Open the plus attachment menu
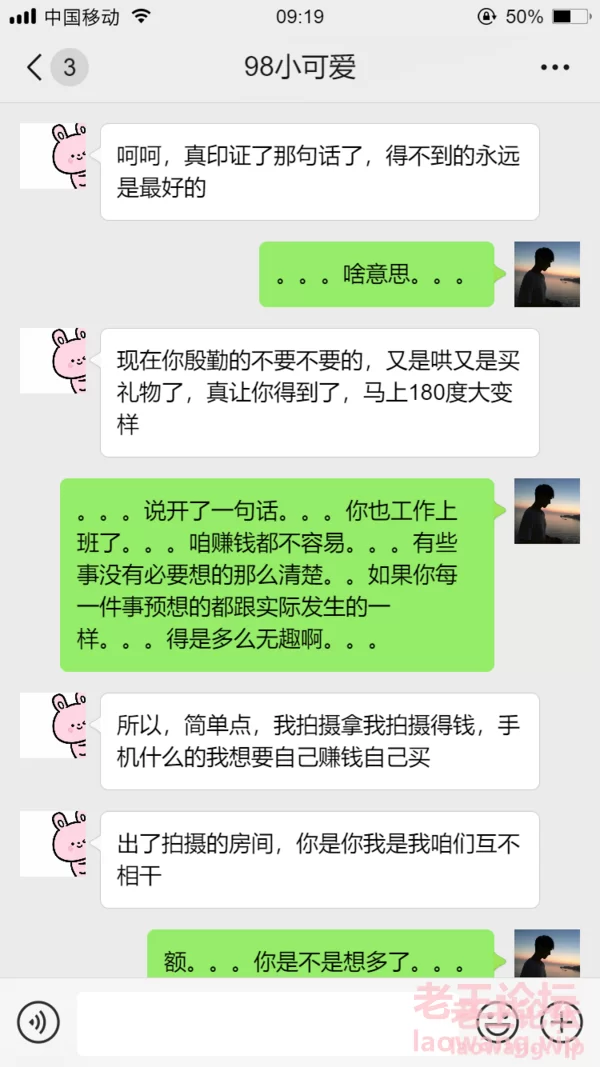Screen dimensions: 600x1067 pos(562,1022)
